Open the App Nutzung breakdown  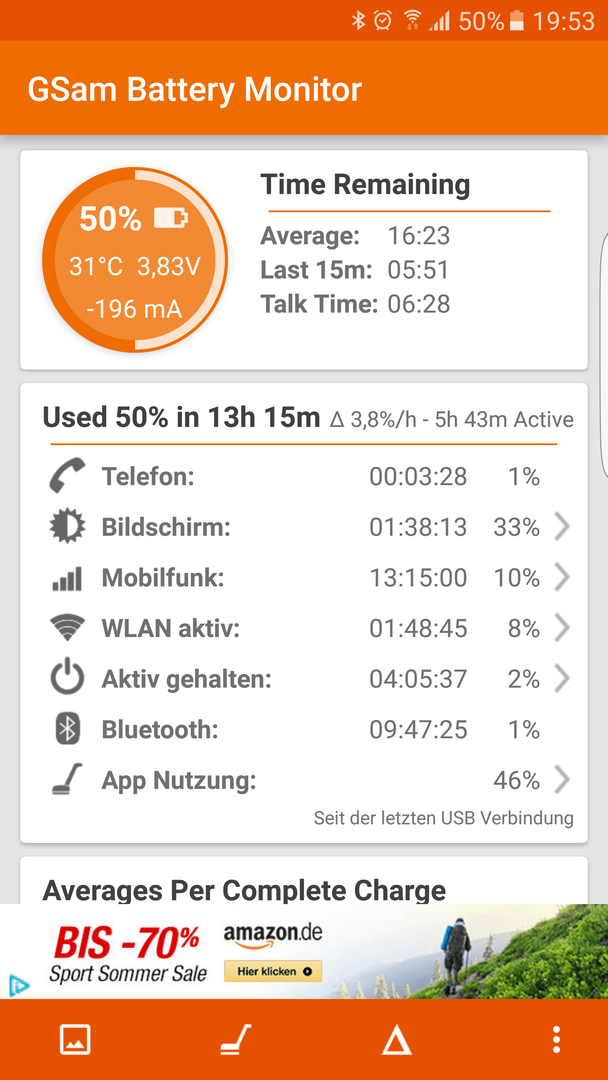(304, 780)
